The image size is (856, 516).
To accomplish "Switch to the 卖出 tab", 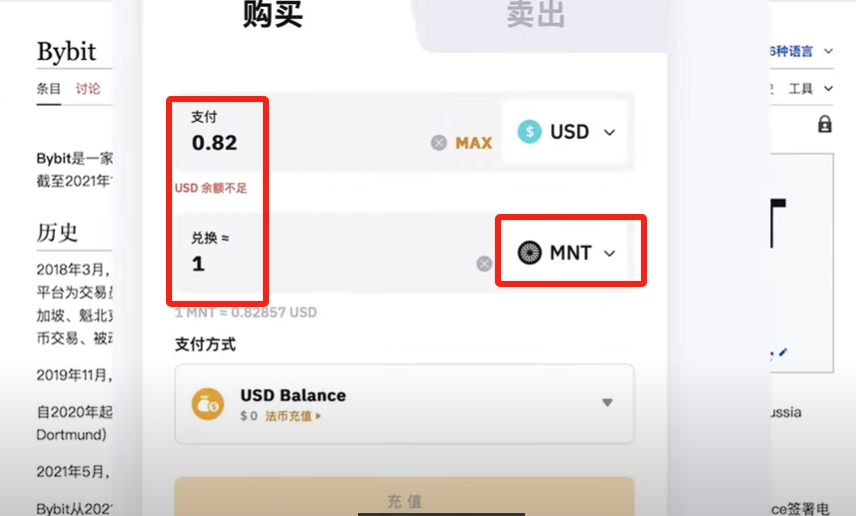I will (535, 16).
